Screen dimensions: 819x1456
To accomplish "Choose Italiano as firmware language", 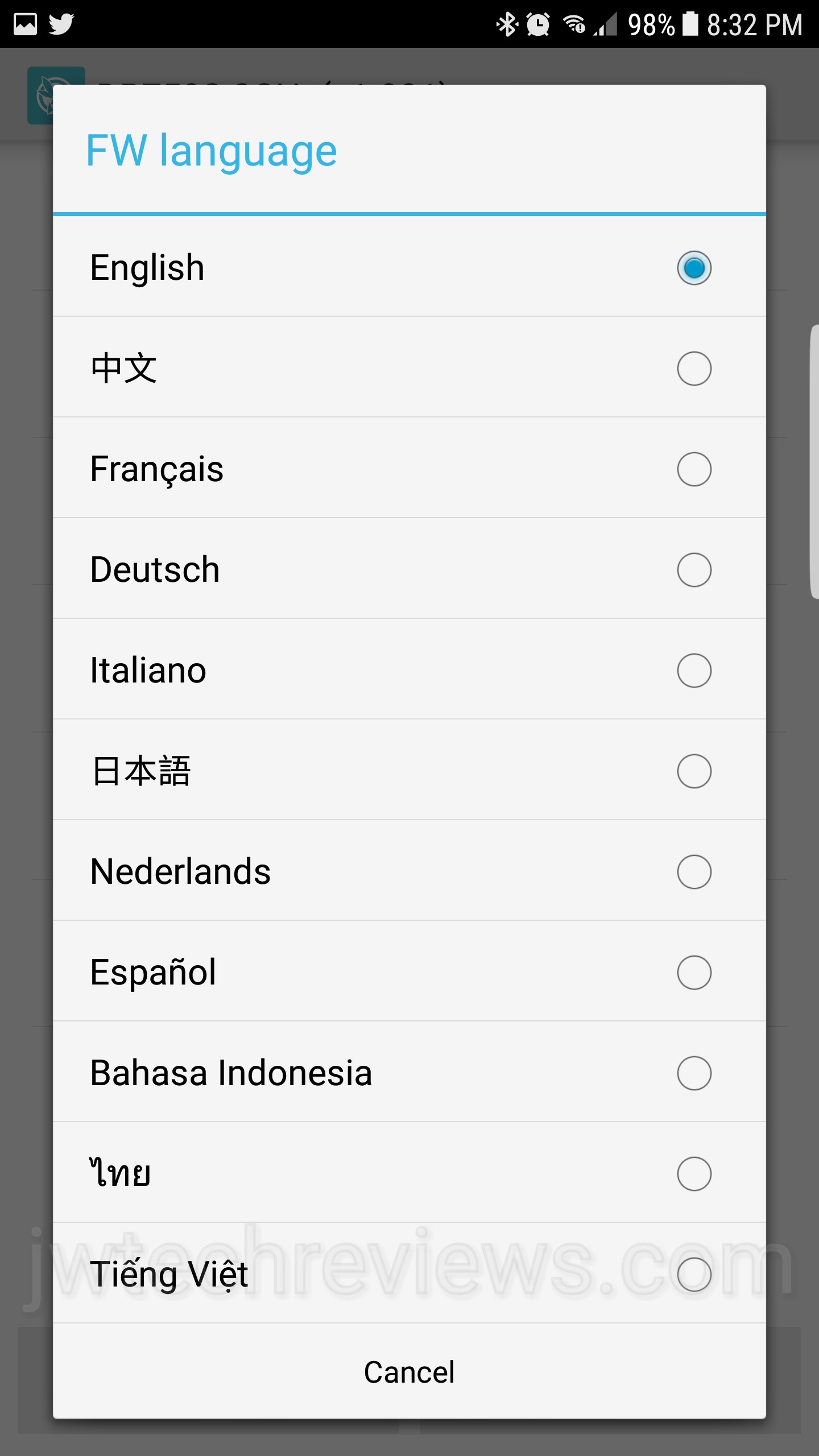I will tap(408, 670).
